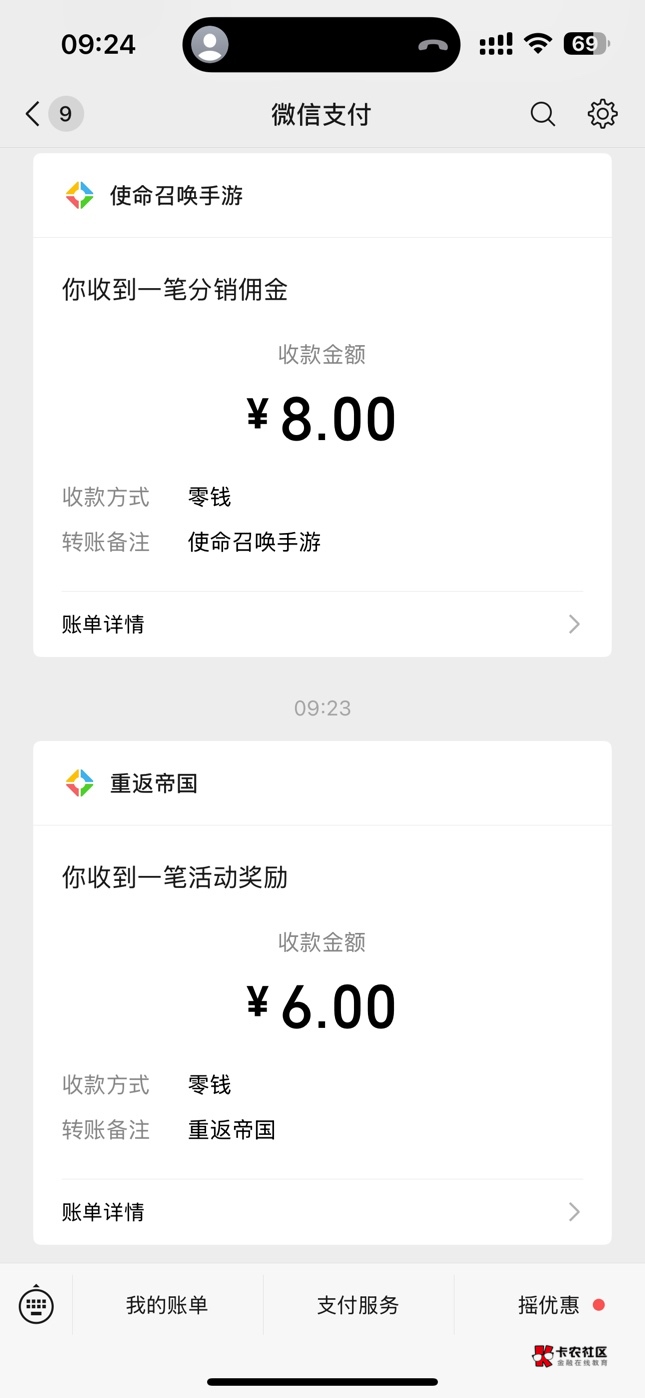Open 支付服务 menu
Image resolution: width=645 pixels, height=1398 pixels.
[x=358, y=1305]
